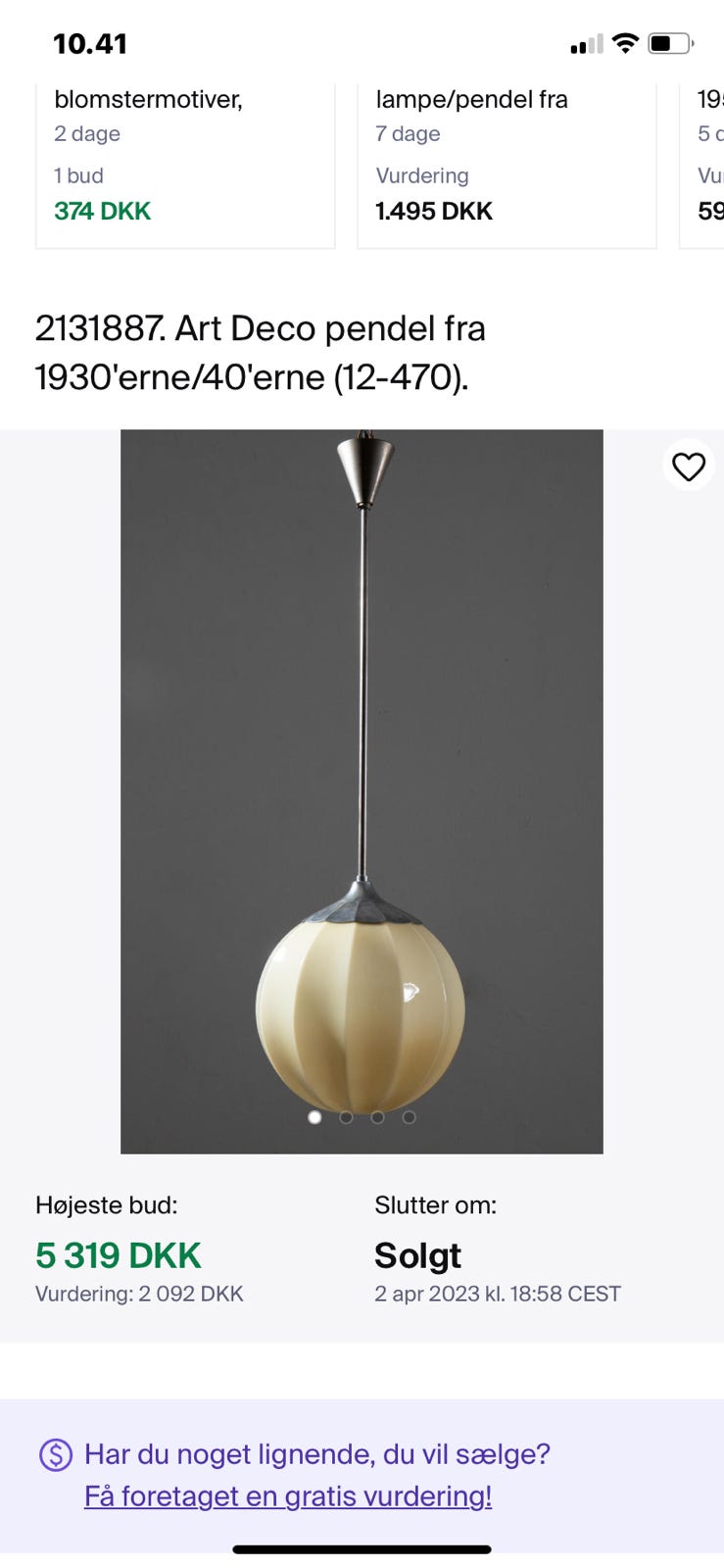Image resolution: width=724 pixels, height=1568 pixels.
Task: Tap the Wi-Fi icon in the status bar
Action: [x=624, y=42]
